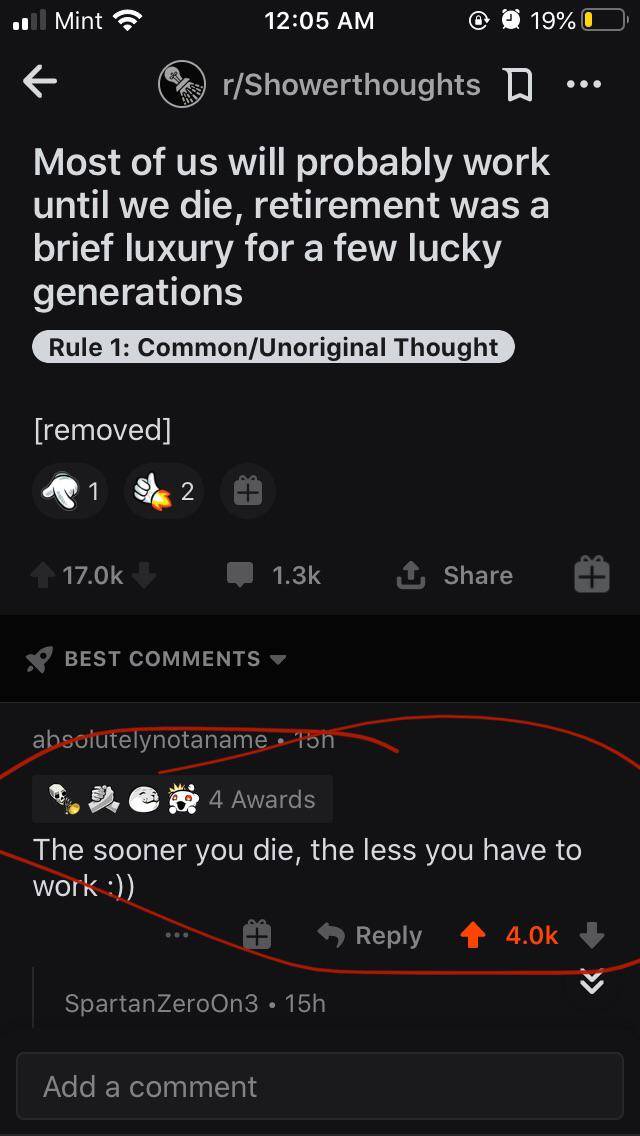Give an award to the post
The image size is (640, 1136).
point(590,575)
